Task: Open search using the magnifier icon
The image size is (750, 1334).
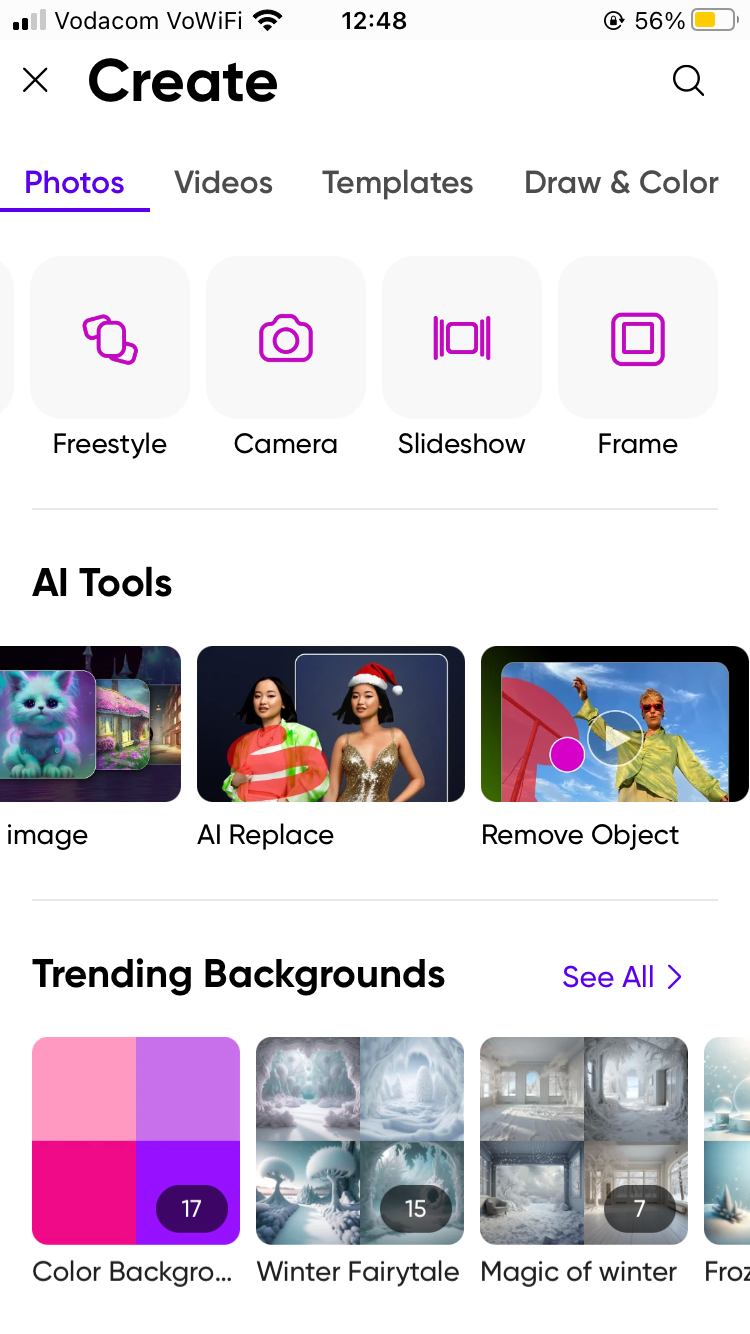Action: click(688, 81)
